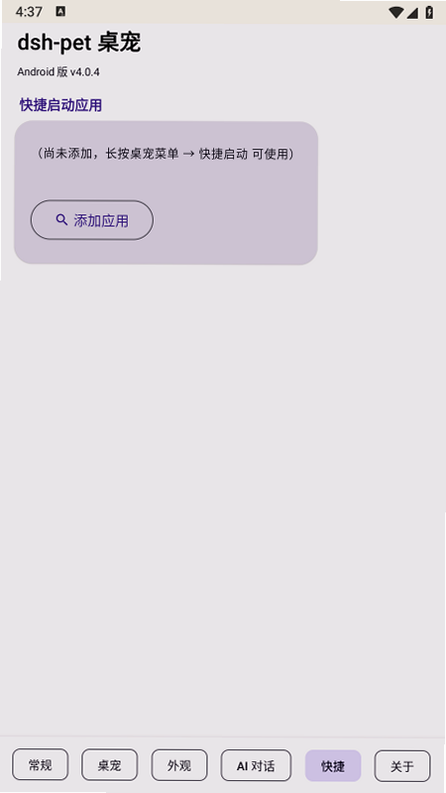Go to the 外观 tab

(179, 765)
